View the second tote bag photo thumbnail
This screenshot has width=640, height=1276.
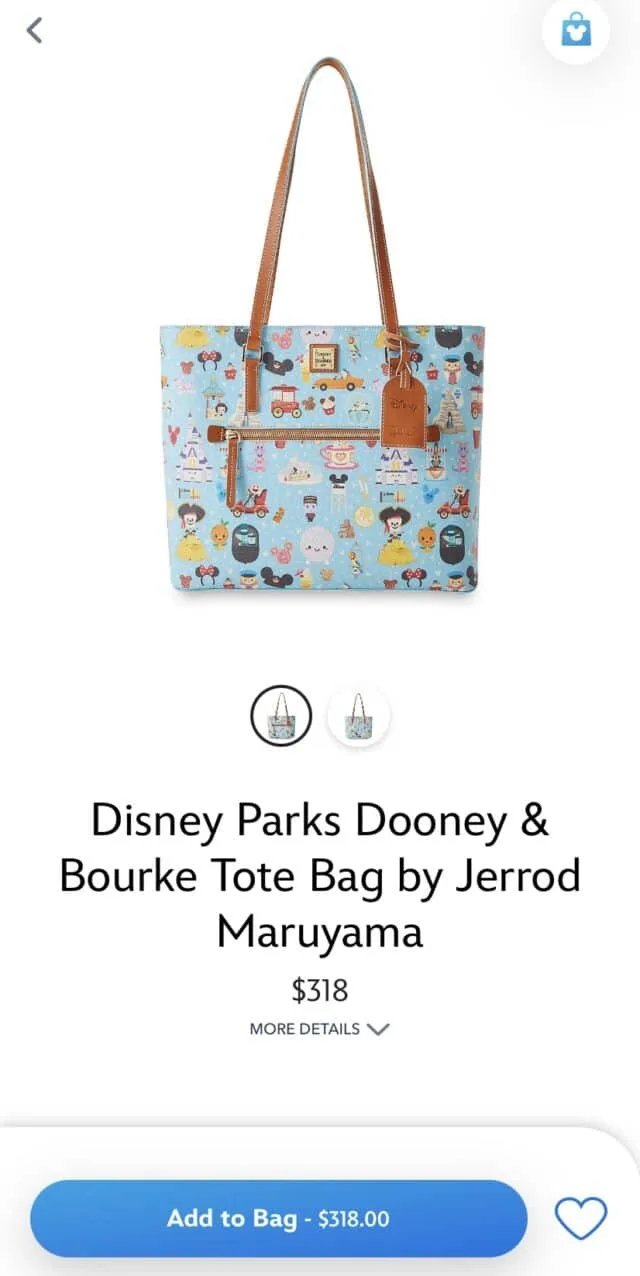(x=358, y=716)
